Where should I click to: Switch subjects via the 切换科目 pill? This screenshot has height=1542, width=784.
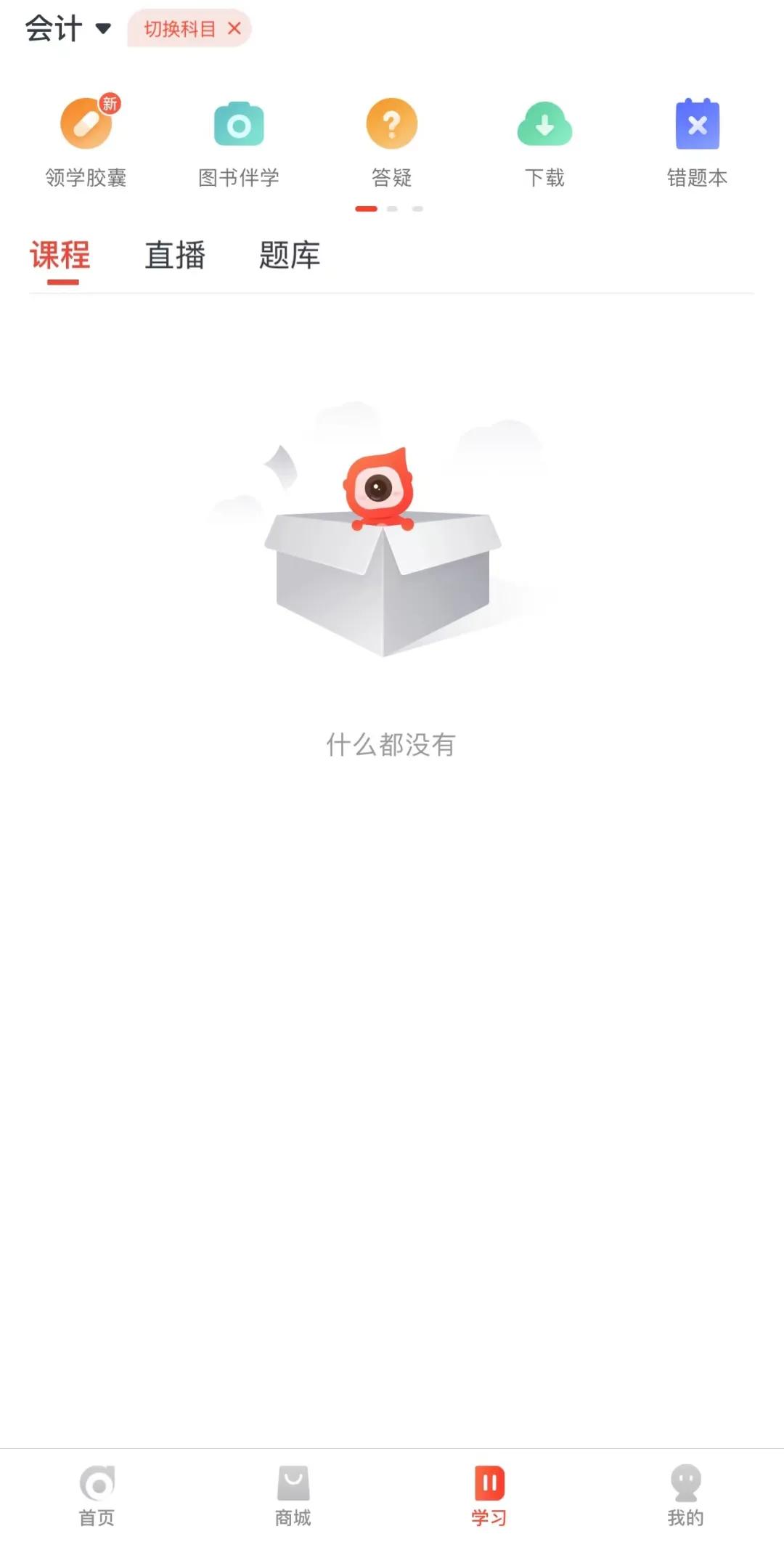tap(180, 29)
